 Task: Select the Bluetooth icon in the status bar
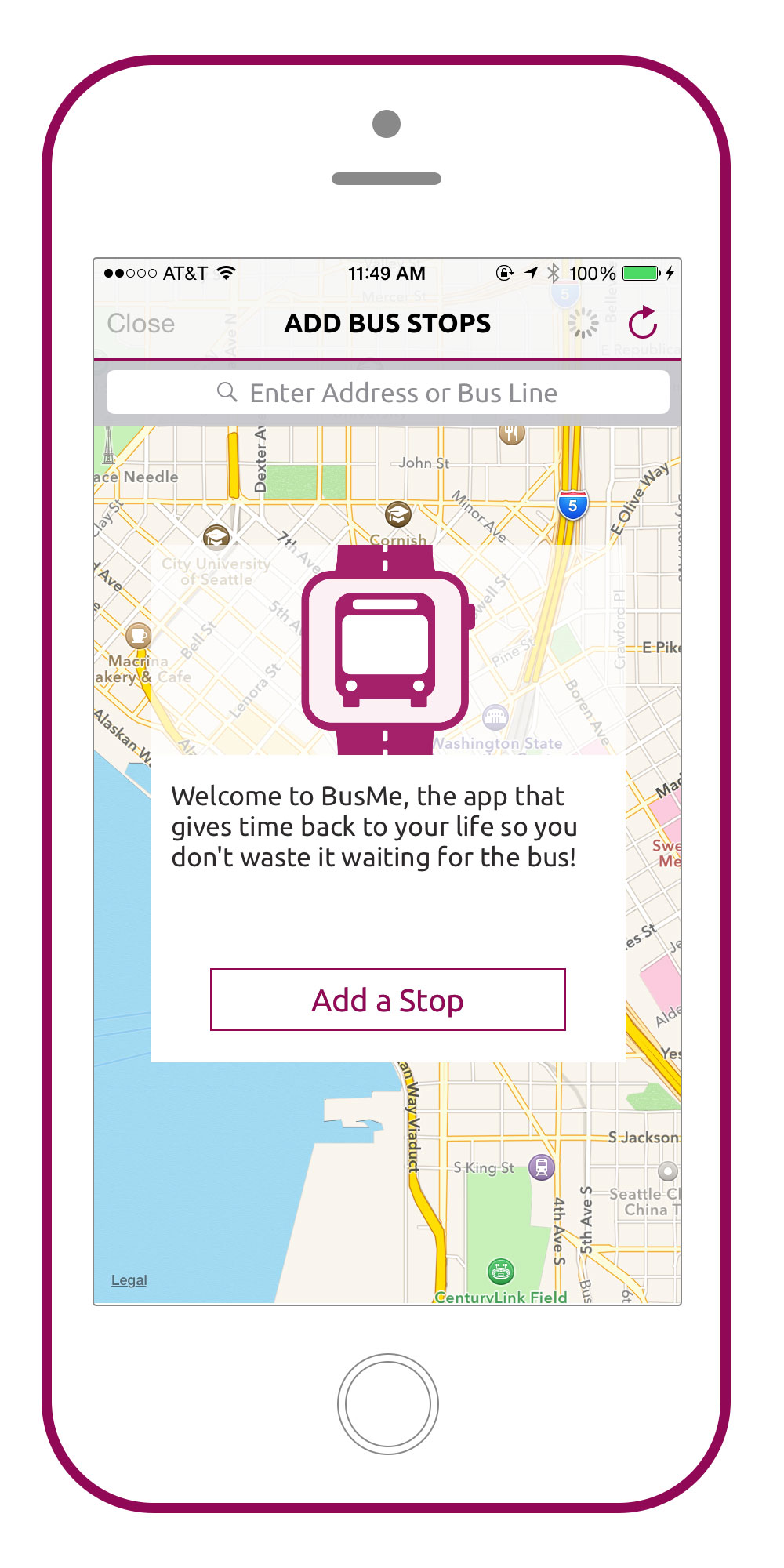[x=555, y=273]
